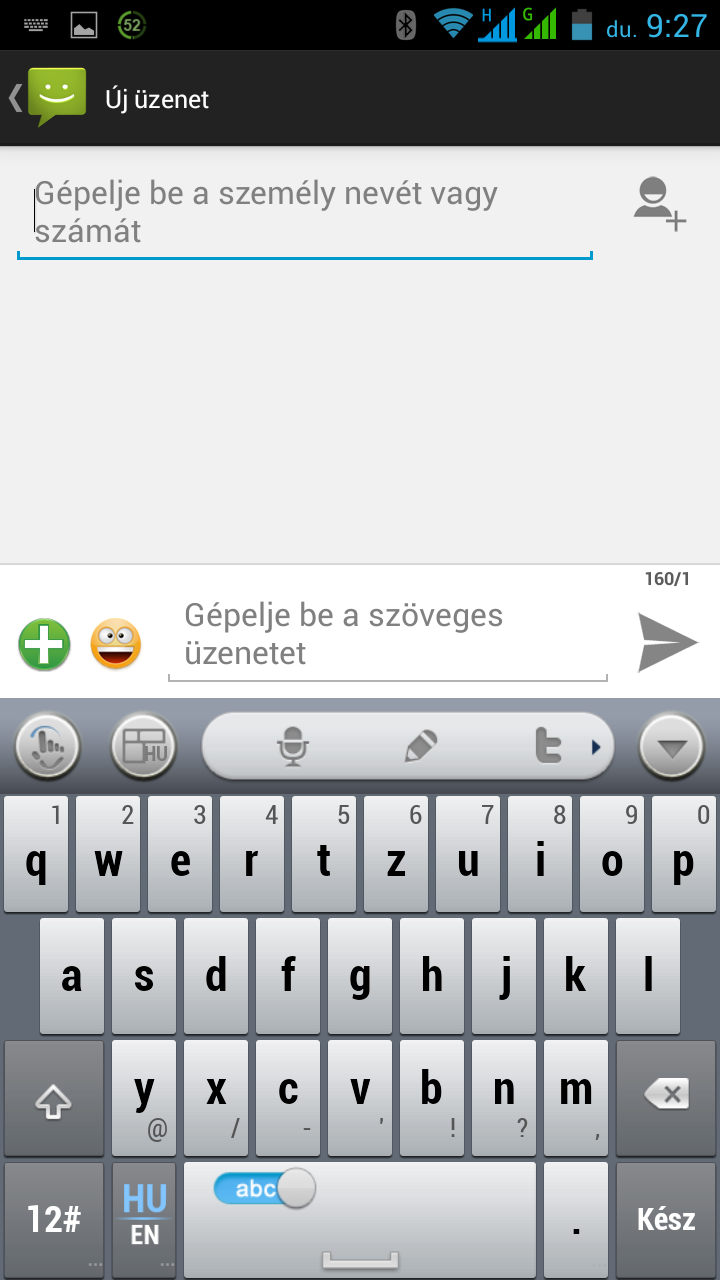The image size is (720, 1280).
Task: Send the message with the arrow icon
Action: pos(667,643)
